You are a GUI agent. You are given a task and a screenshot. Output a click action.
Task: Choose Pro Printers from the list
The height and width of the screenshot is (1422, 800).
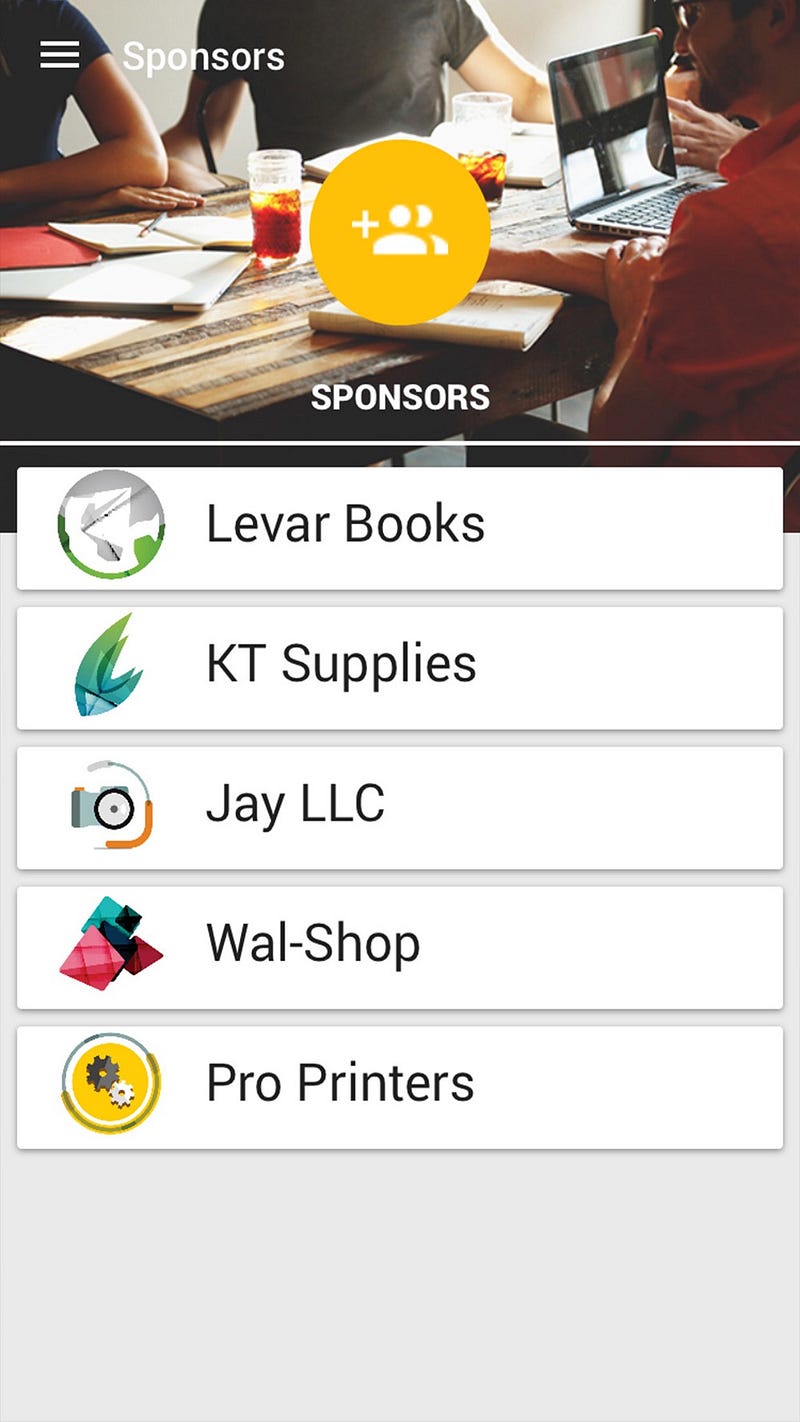point(400,1087)
